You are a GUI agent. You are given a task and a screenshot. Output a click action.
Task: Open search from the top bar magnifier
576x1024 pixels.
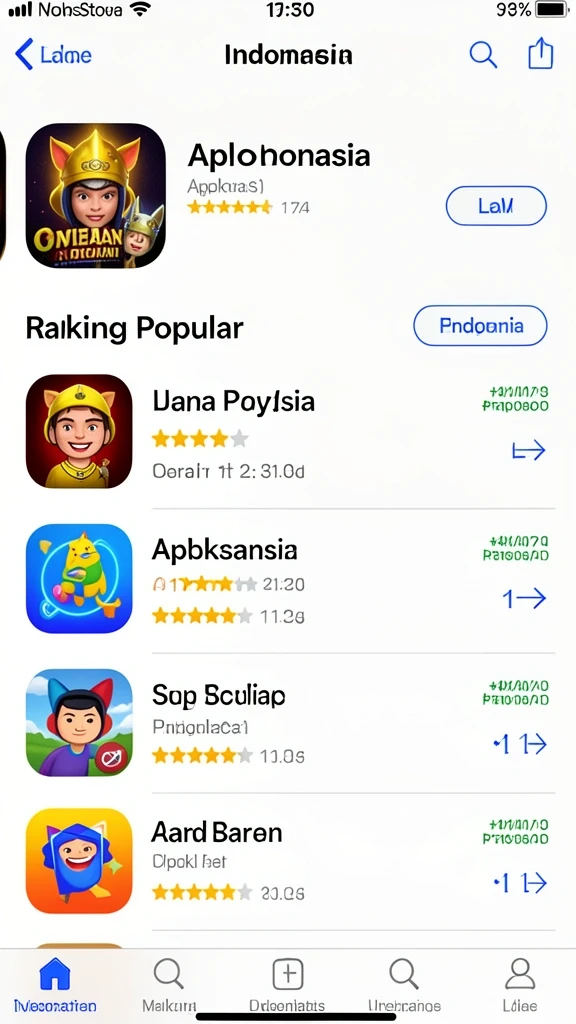pos(483,54)
